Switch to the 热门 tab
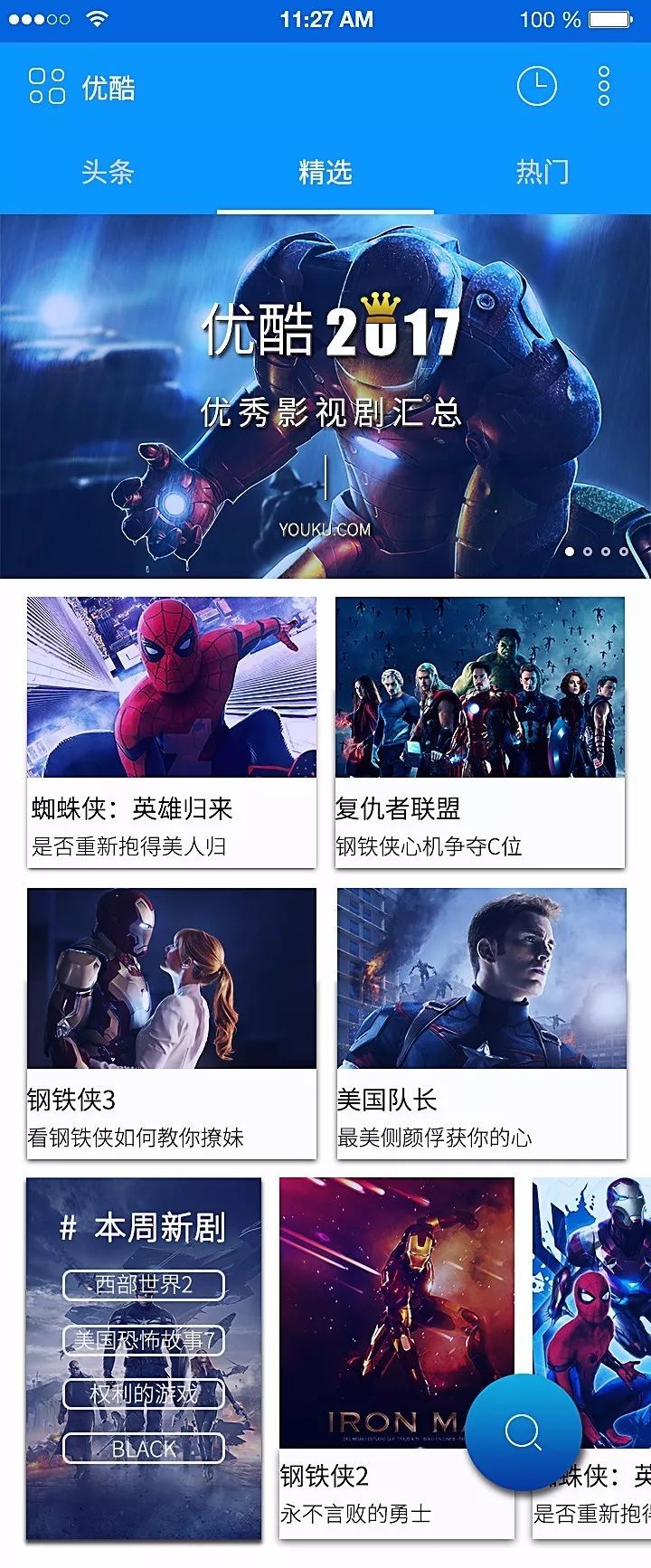The width and height of the screenshot is (651, 1568). [542, 172]
